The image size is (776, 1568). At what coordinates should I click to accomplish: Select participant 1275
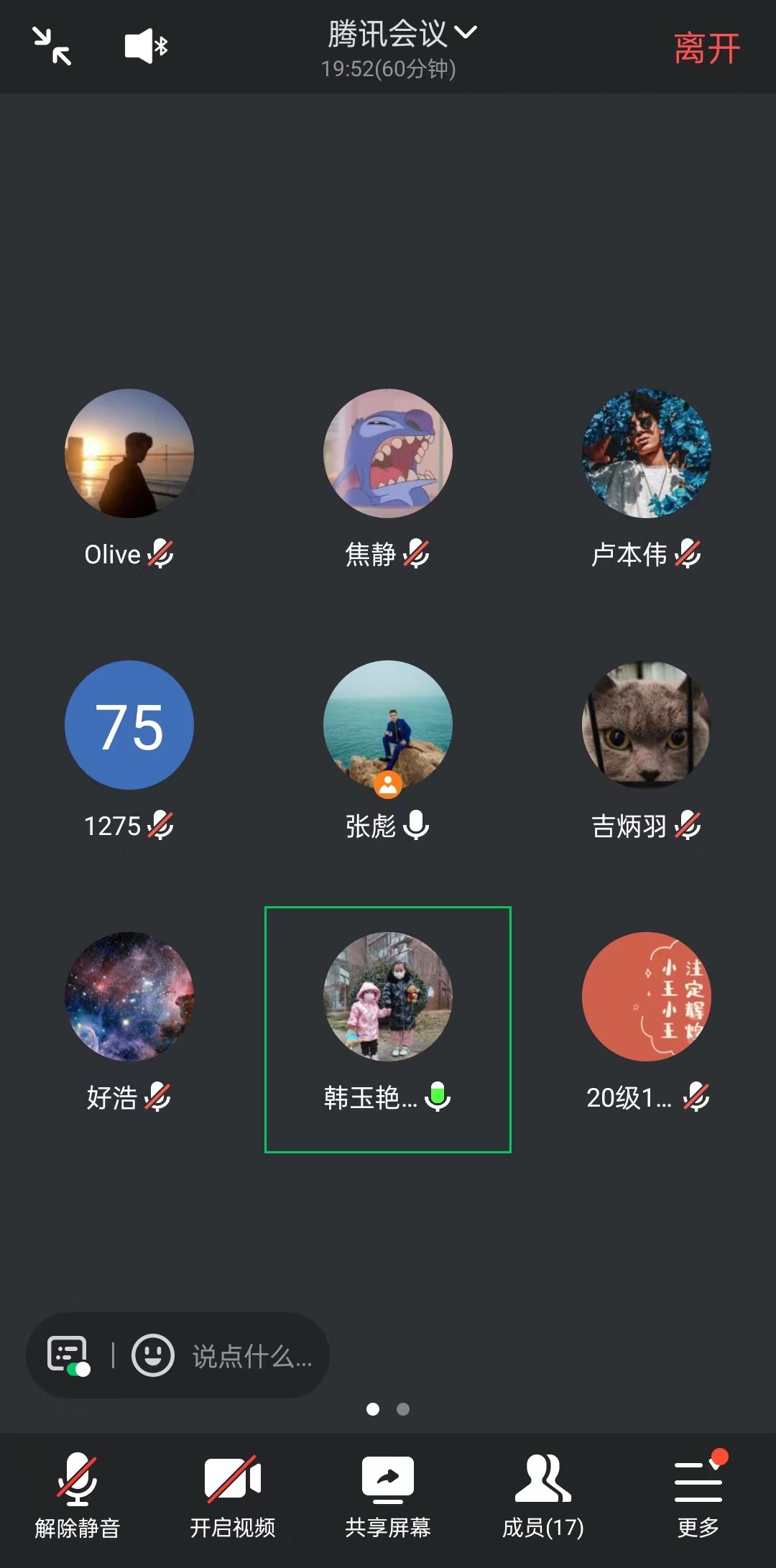click(129, 726)
